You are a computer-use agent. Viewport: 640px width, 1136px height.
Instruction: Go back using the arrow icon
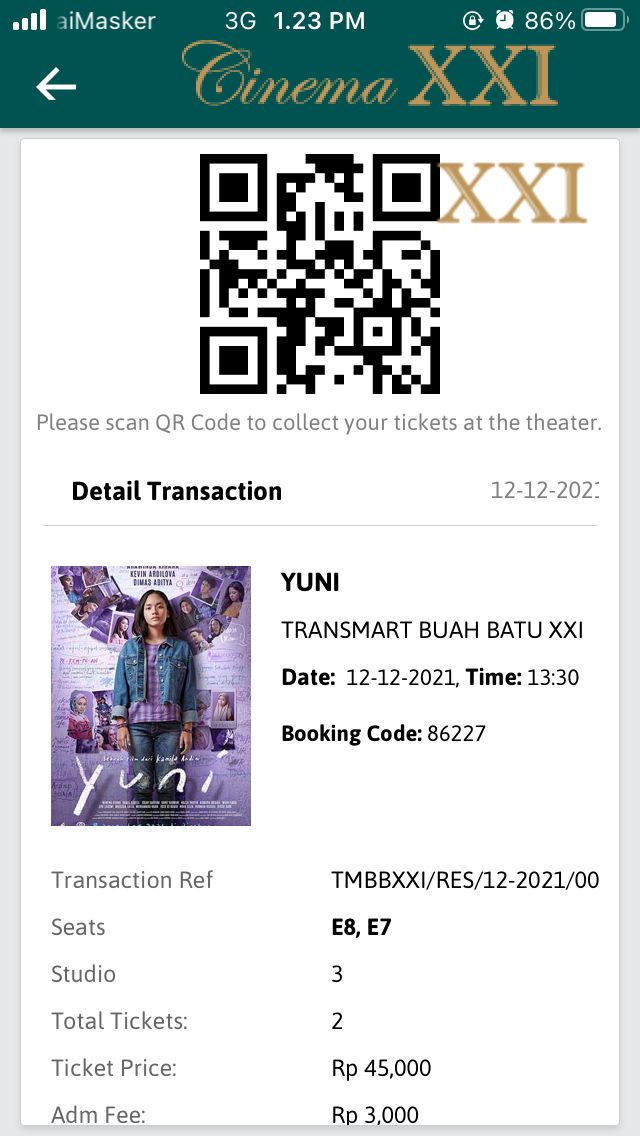(56, 86)
